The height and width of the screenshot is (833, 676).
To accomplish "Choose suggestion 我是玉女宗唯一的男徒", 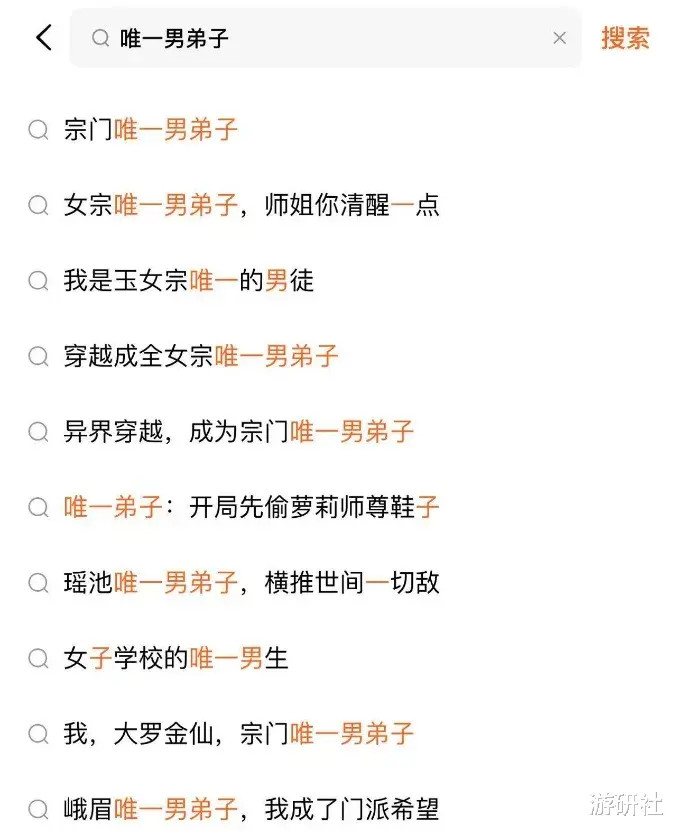I will pyautogui.click(x=188, y=281).
